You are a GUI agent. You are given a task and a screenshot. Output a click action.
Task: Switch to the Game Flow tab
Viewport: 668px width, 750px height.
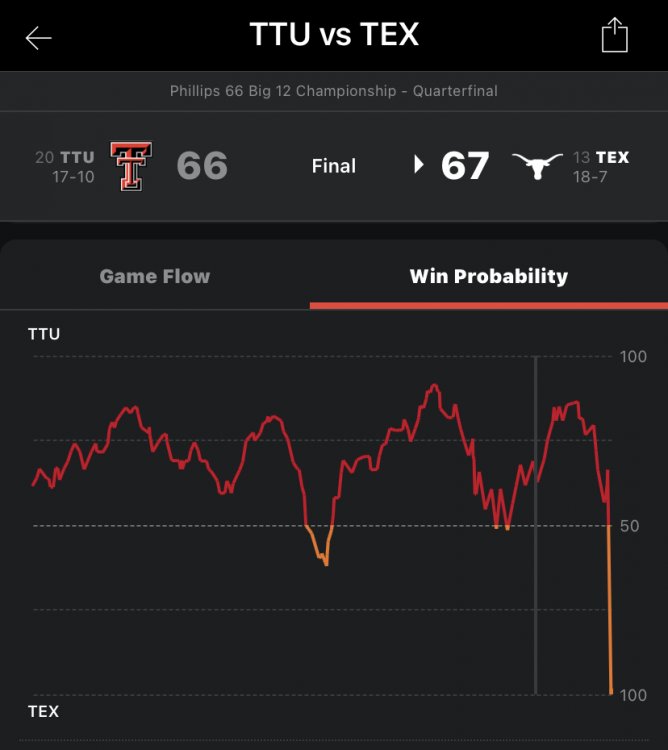tap(155, 276)
